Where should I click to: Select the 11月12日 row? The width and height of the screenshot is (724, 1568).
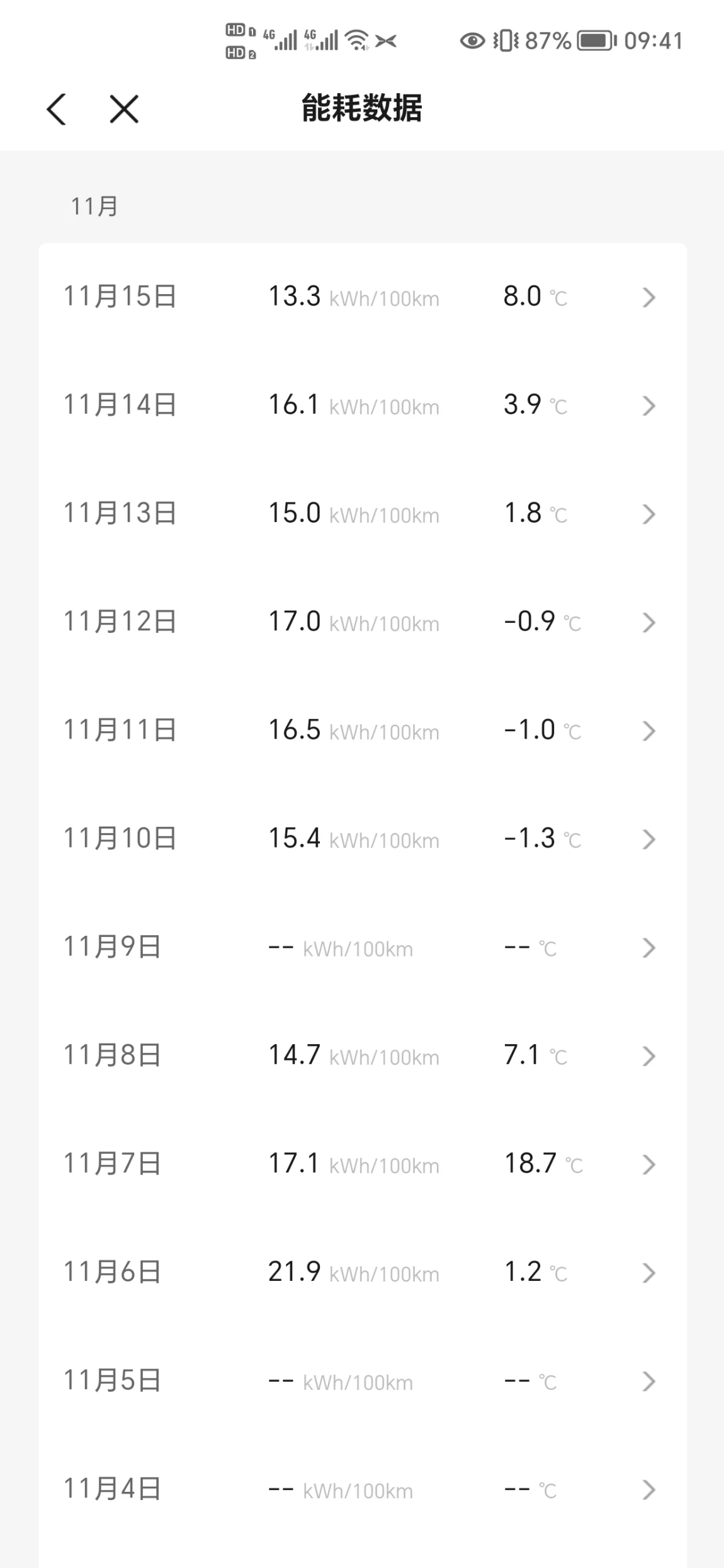click(362, 622)
